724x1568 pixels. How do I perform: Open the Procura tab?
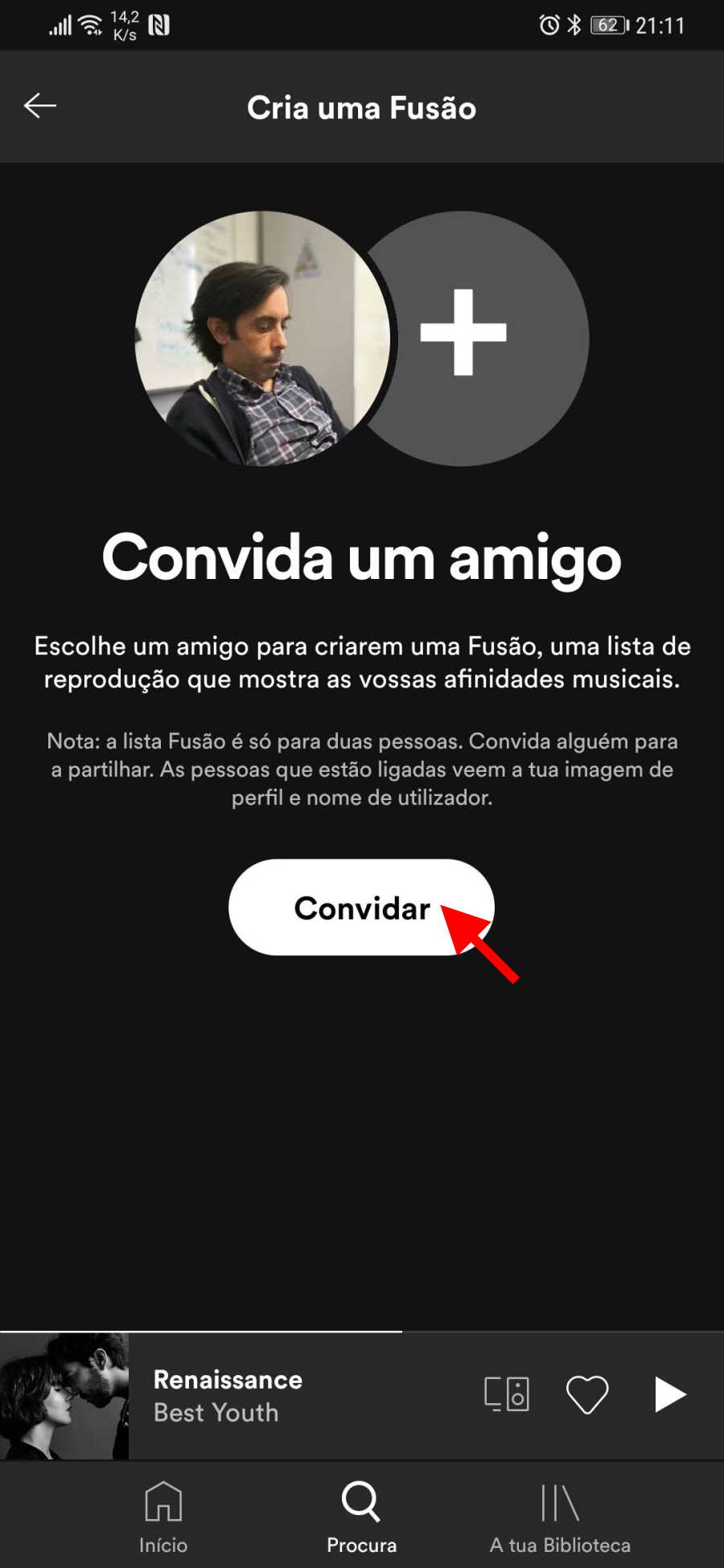[x=361, y=1517]
